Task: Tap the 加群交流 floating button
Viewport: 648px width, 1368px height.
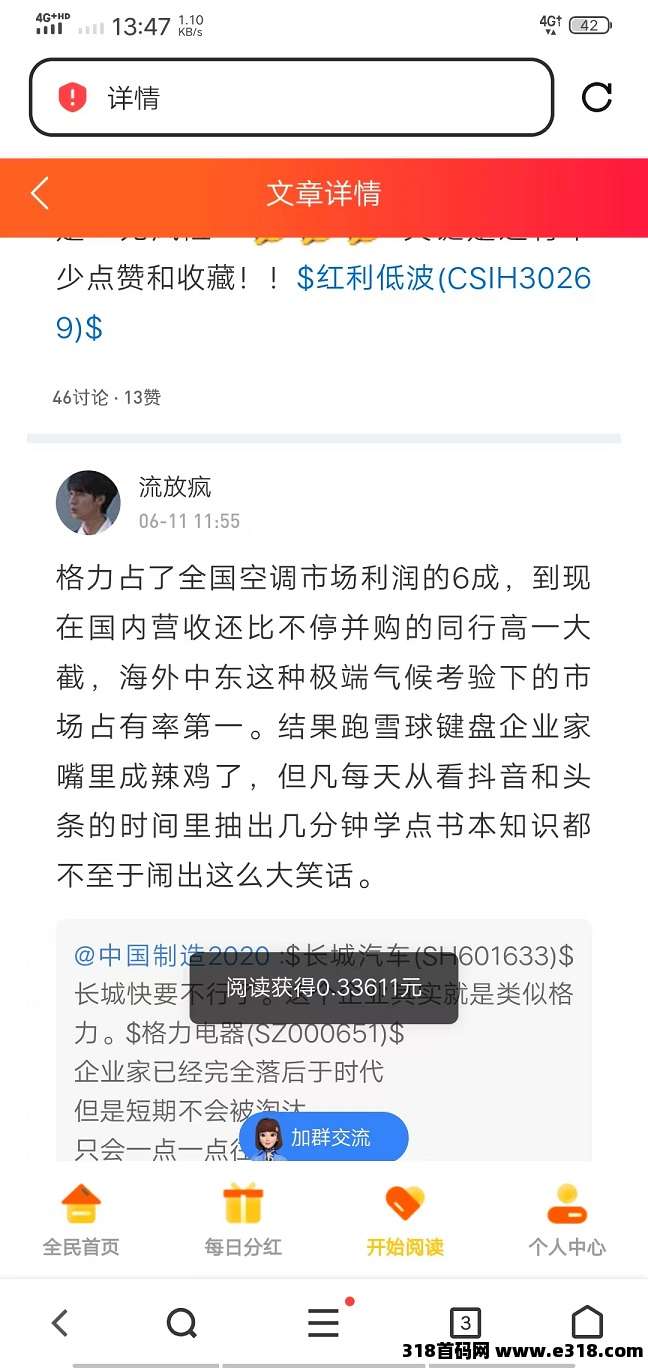Action: click(324, 1137)
